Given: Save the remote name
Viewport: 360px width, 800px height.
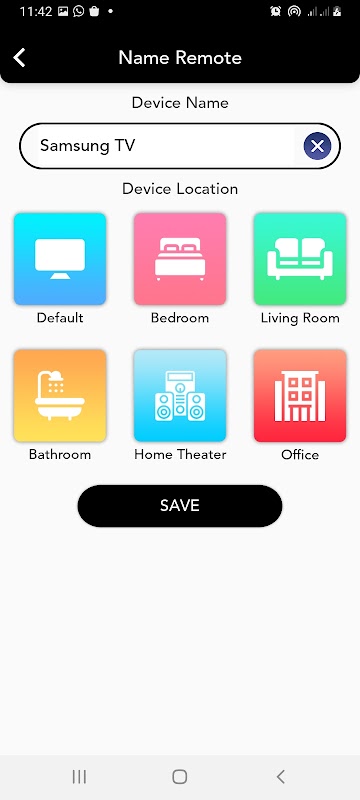Looking at the screenshot, I should [180, 506].
